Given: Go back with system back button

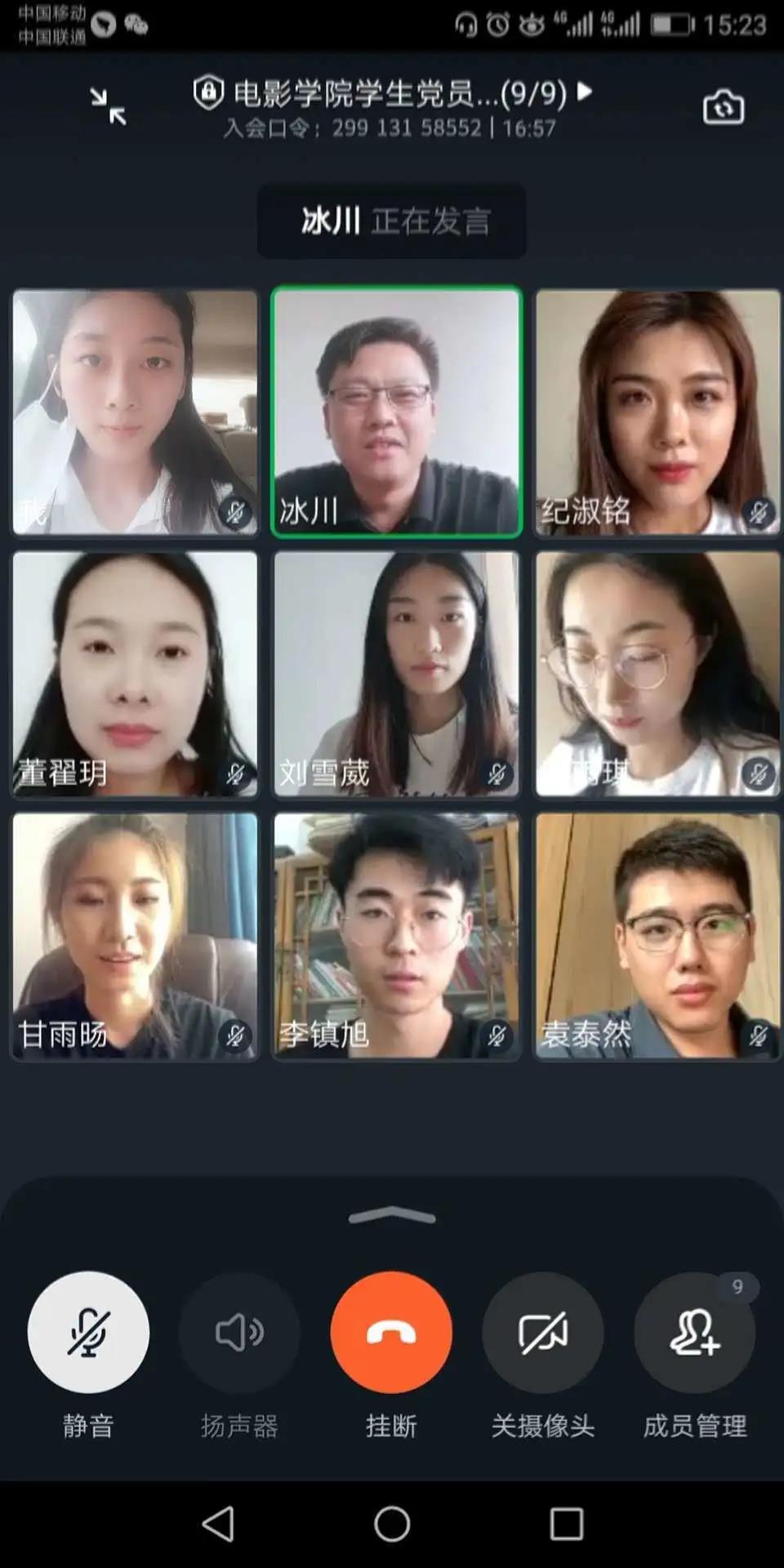Looking at the screenshot, I should pos(217,1524).
